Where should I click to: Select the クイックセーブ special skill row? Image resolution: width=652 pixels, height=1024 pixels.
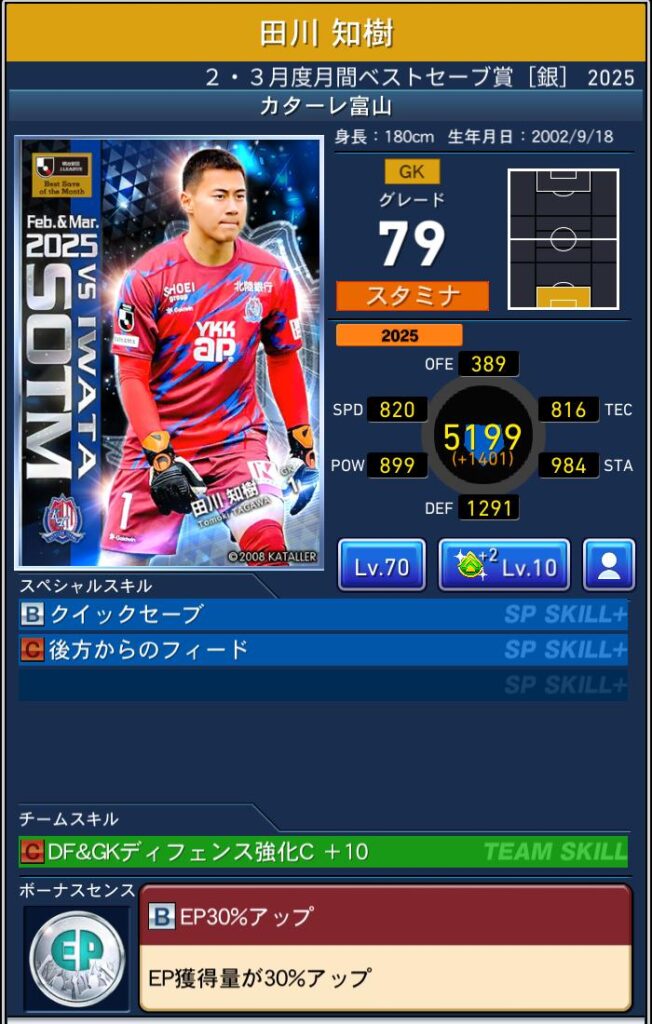[x=323, y=615]
